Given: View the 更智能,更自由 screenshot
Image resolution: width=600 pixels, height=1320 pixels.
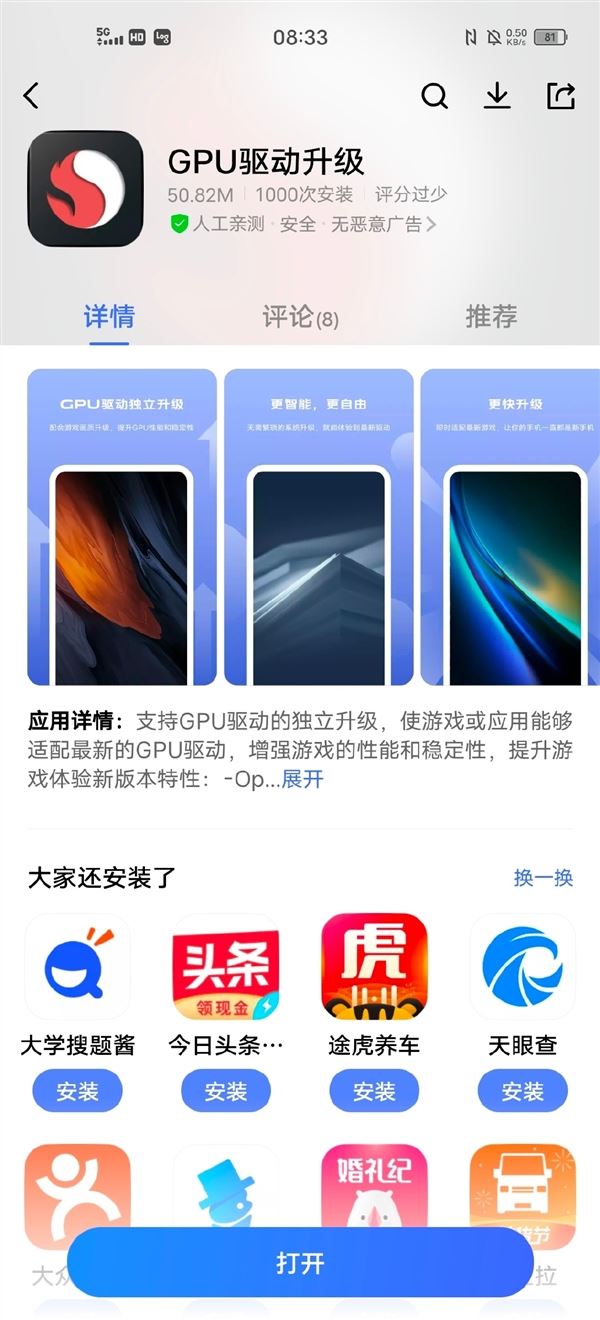Looking at the screenshot, I should click(x=319, y=527).
